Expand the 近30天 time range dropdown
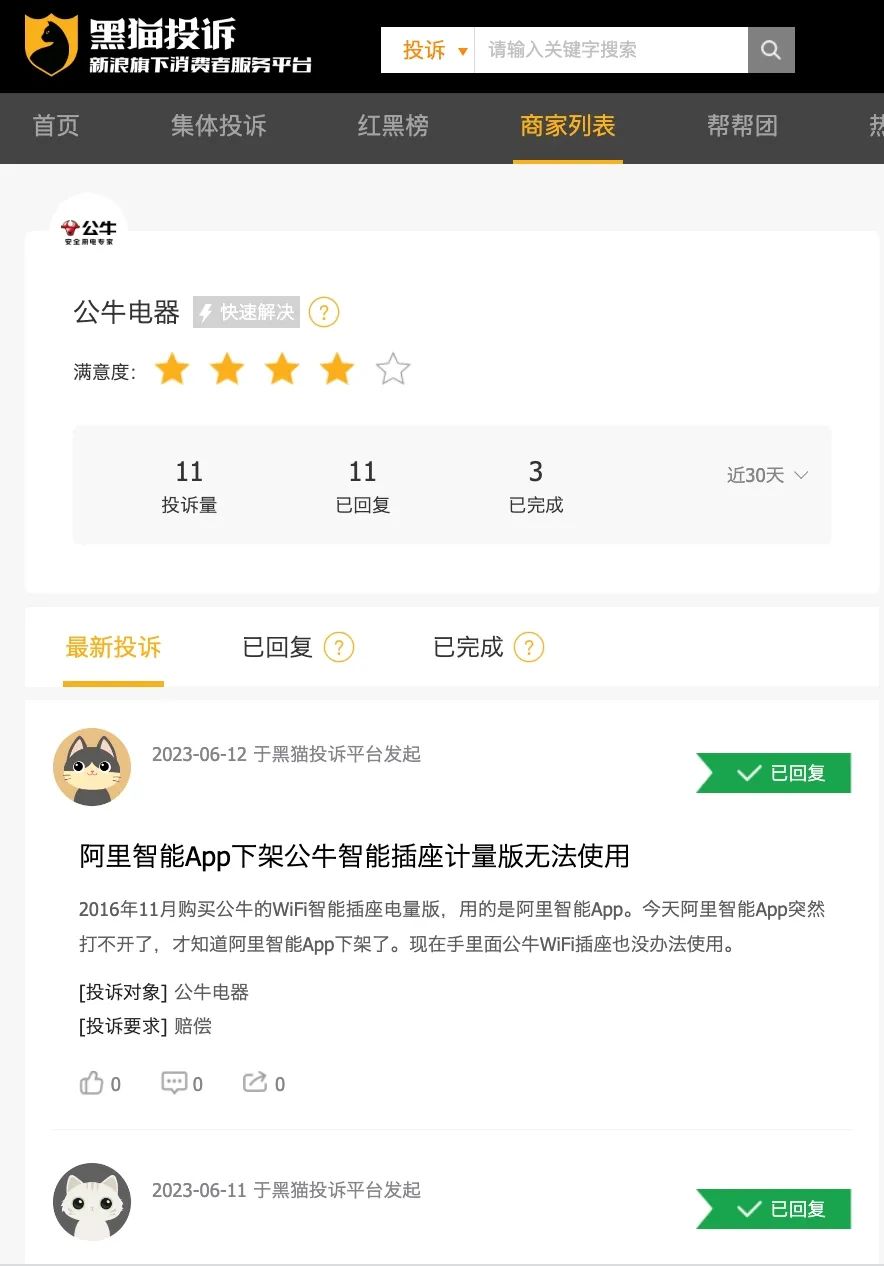The height and width of the screenshot is (1266, 884). (767, 475)
